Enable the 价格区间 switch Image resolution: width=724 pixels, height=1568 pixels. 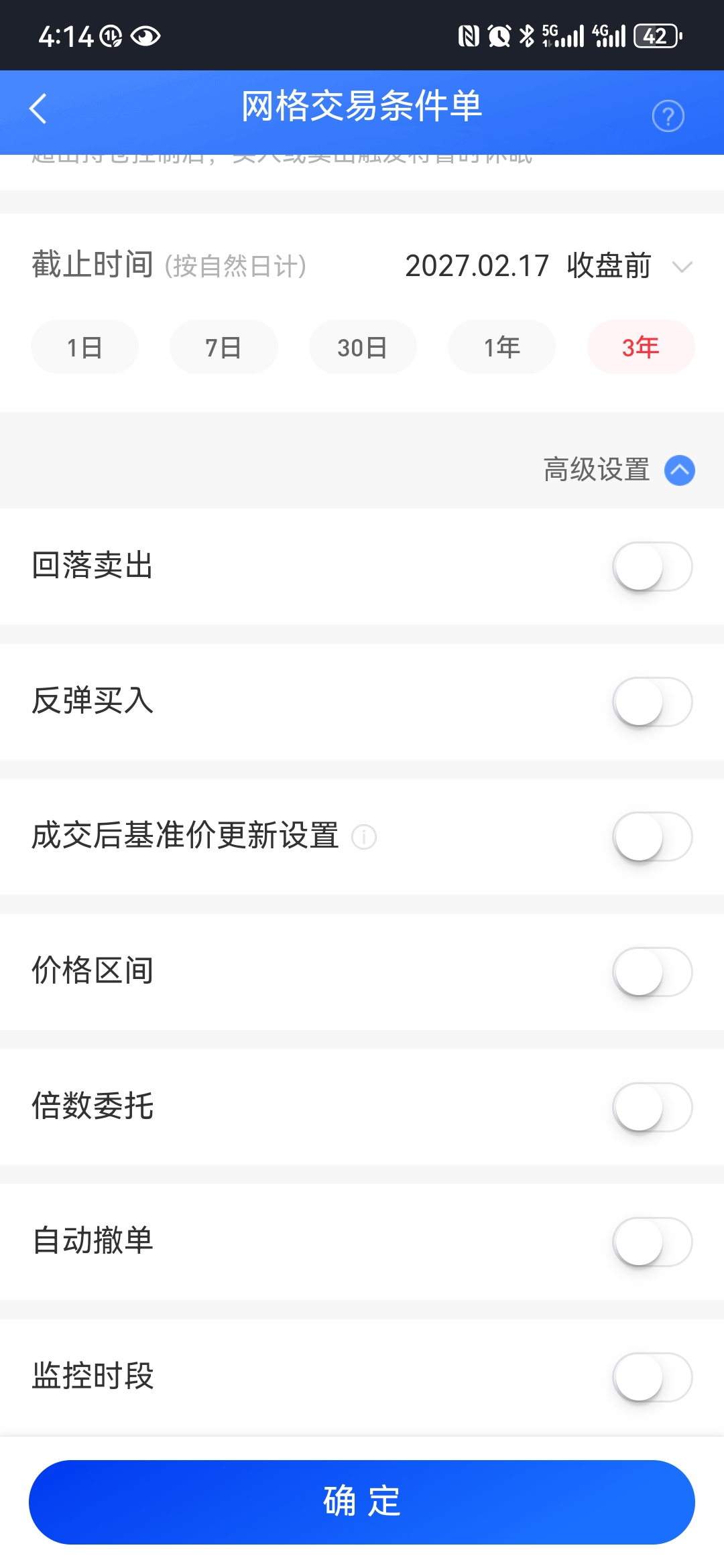652,972
